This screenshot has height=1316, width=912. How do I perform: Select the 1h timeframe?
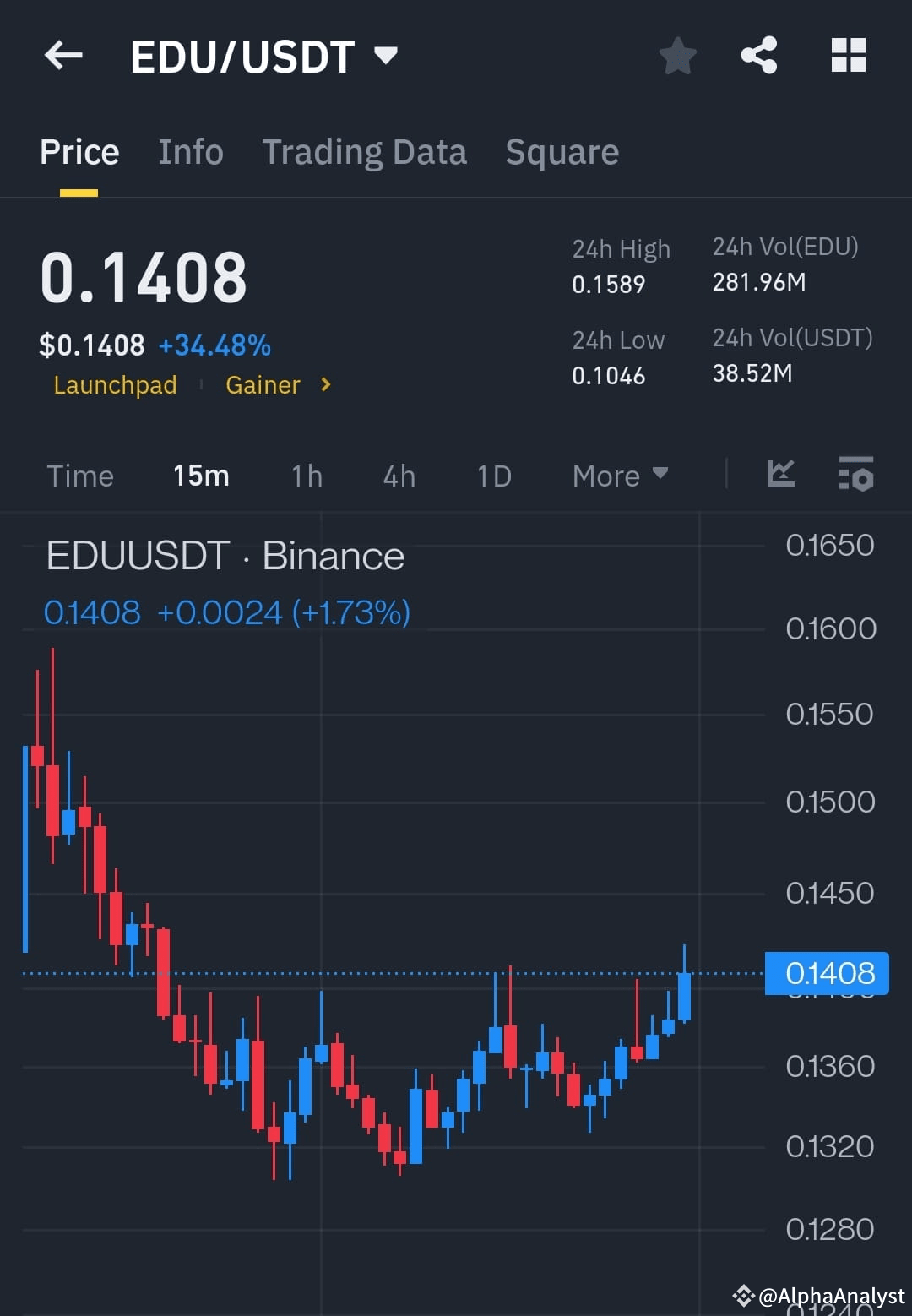[306, 476]
